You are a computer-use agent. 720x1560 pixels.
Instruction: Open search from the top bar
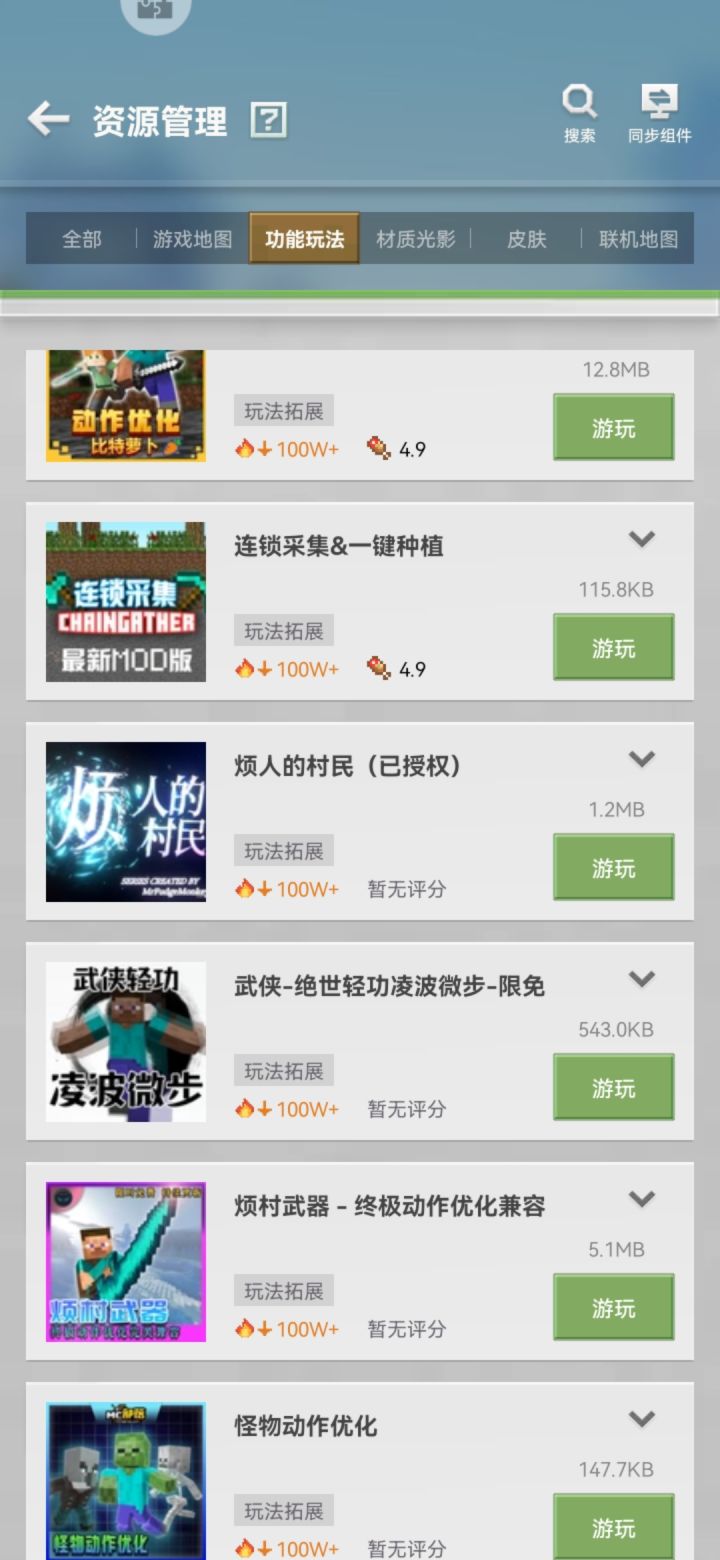580,103
